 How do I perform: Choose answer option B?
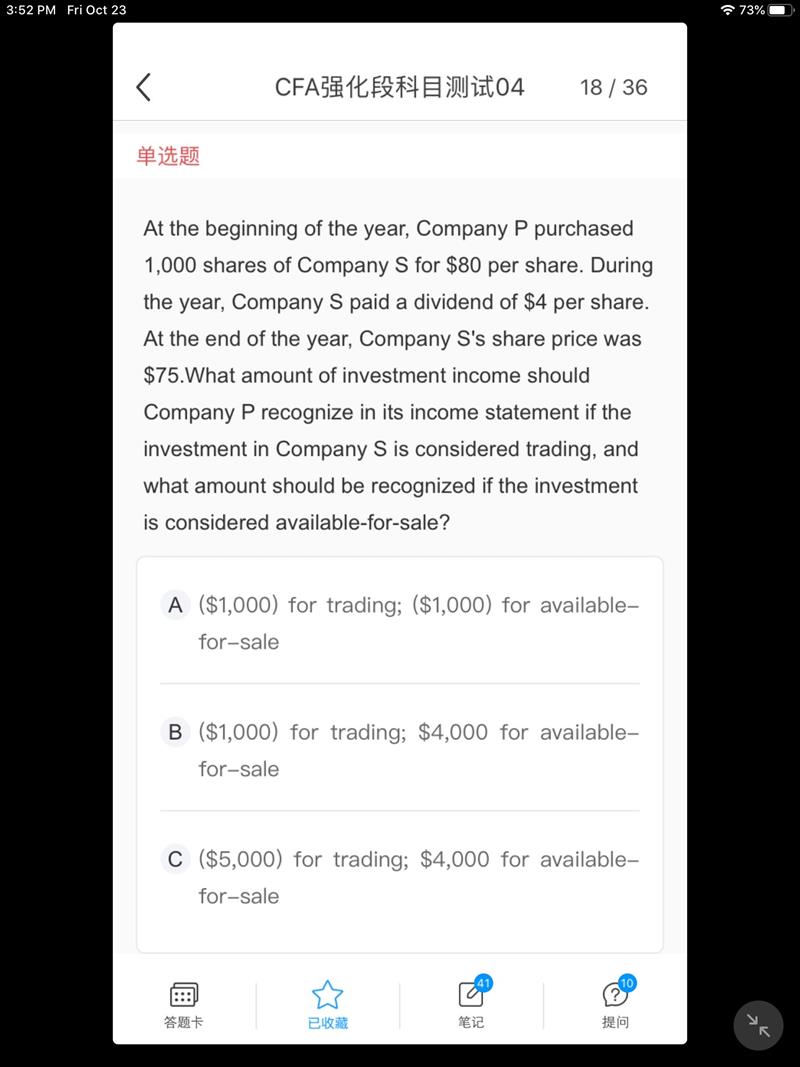[399, 750]
